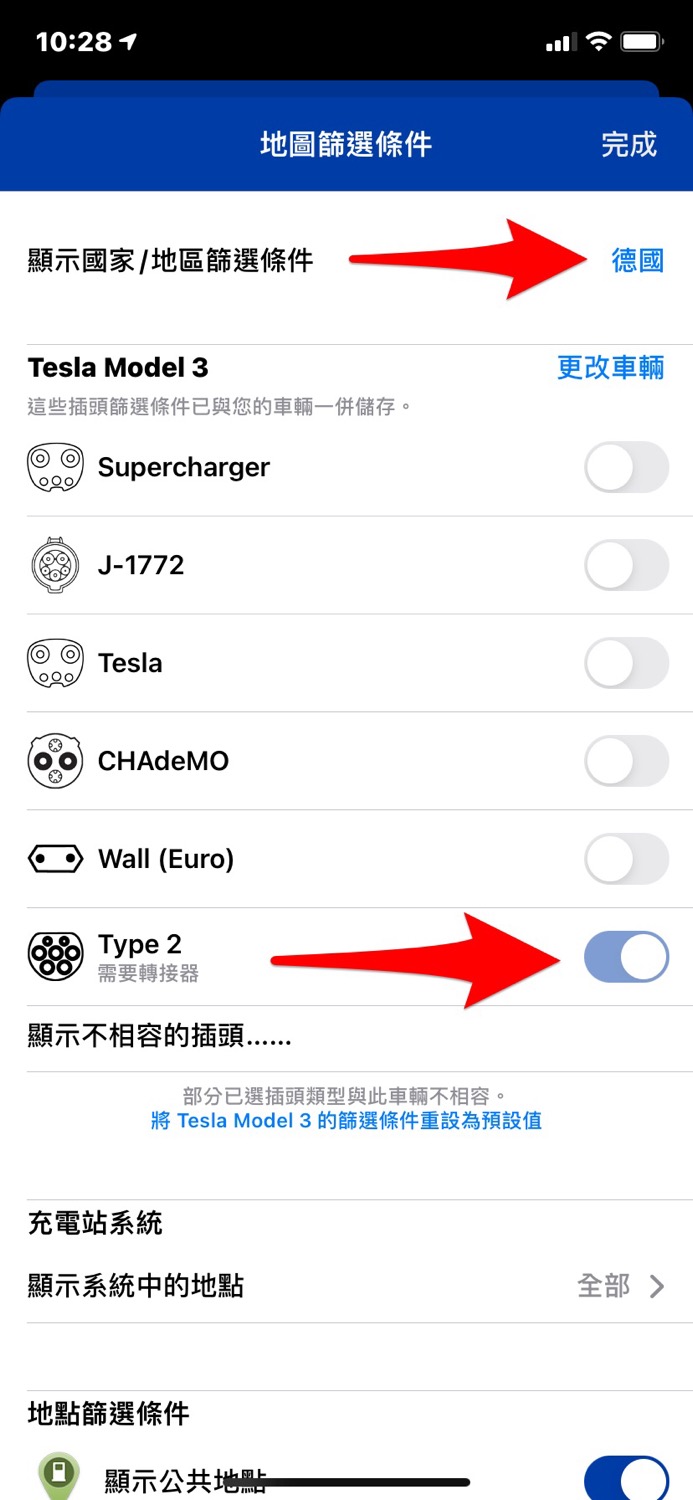Screen dimensions: 693x1500
Task: Tap 完成 to finish filtering
Action: 628,144
